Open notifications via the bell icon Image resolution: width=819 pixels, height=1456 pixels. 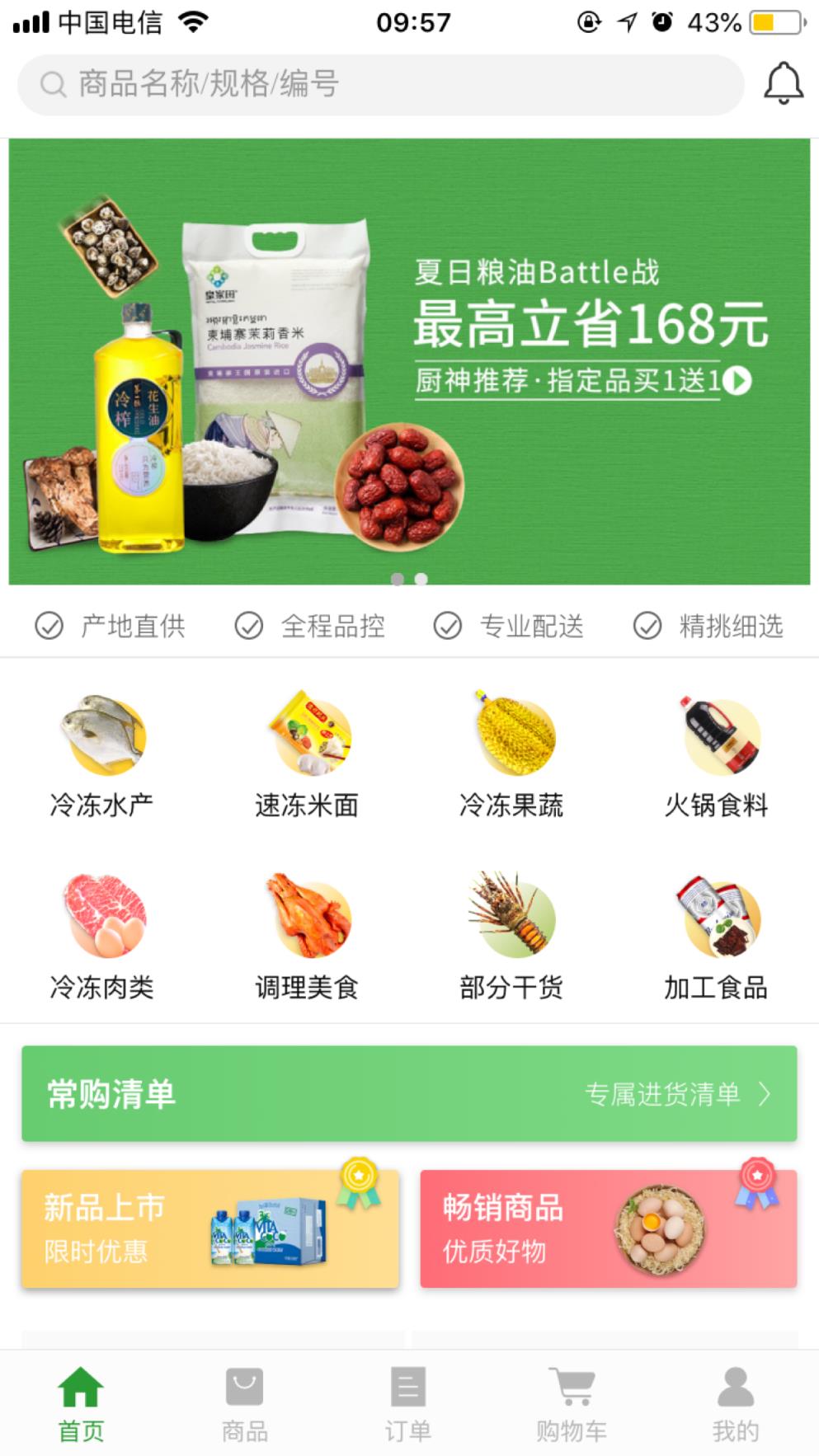(782, 82)
